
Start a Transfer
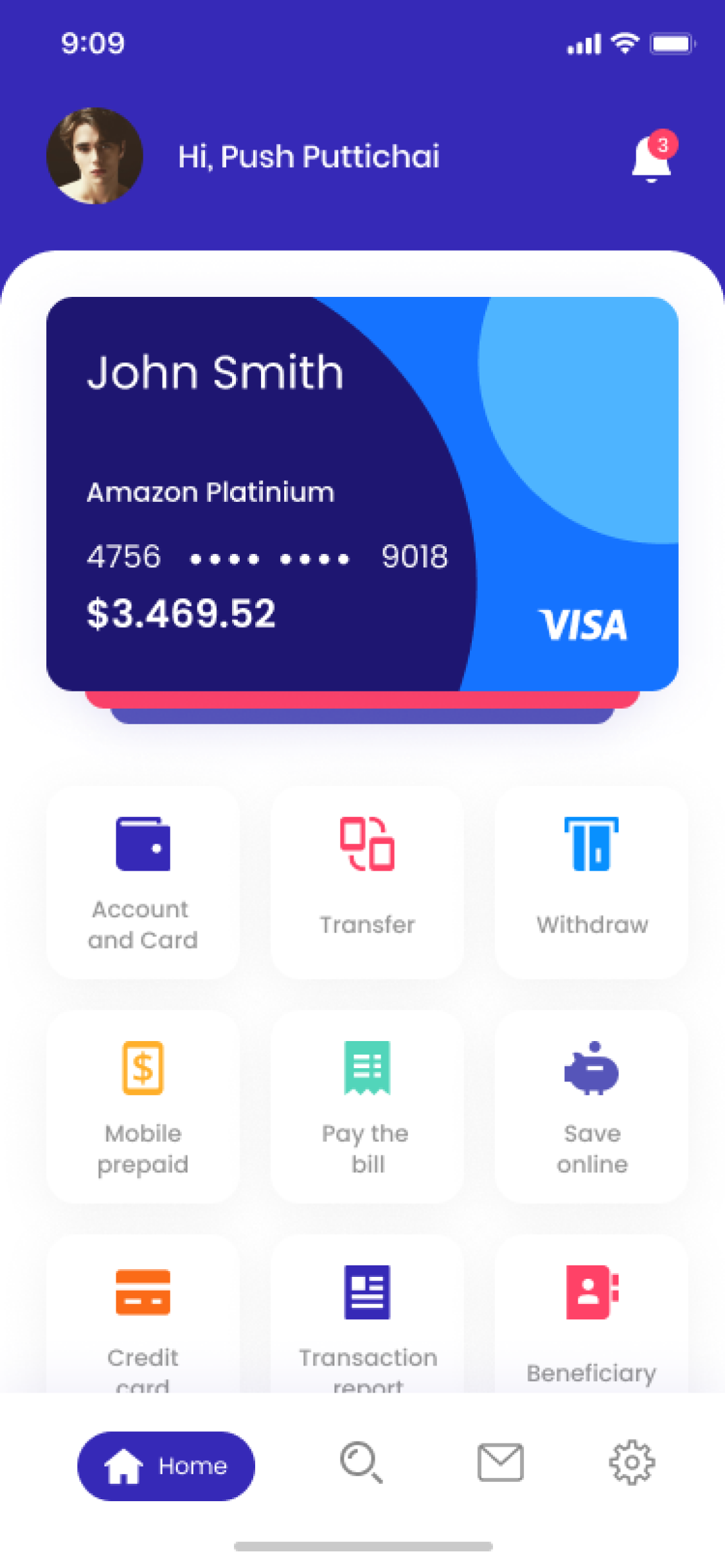pos(367,883)
